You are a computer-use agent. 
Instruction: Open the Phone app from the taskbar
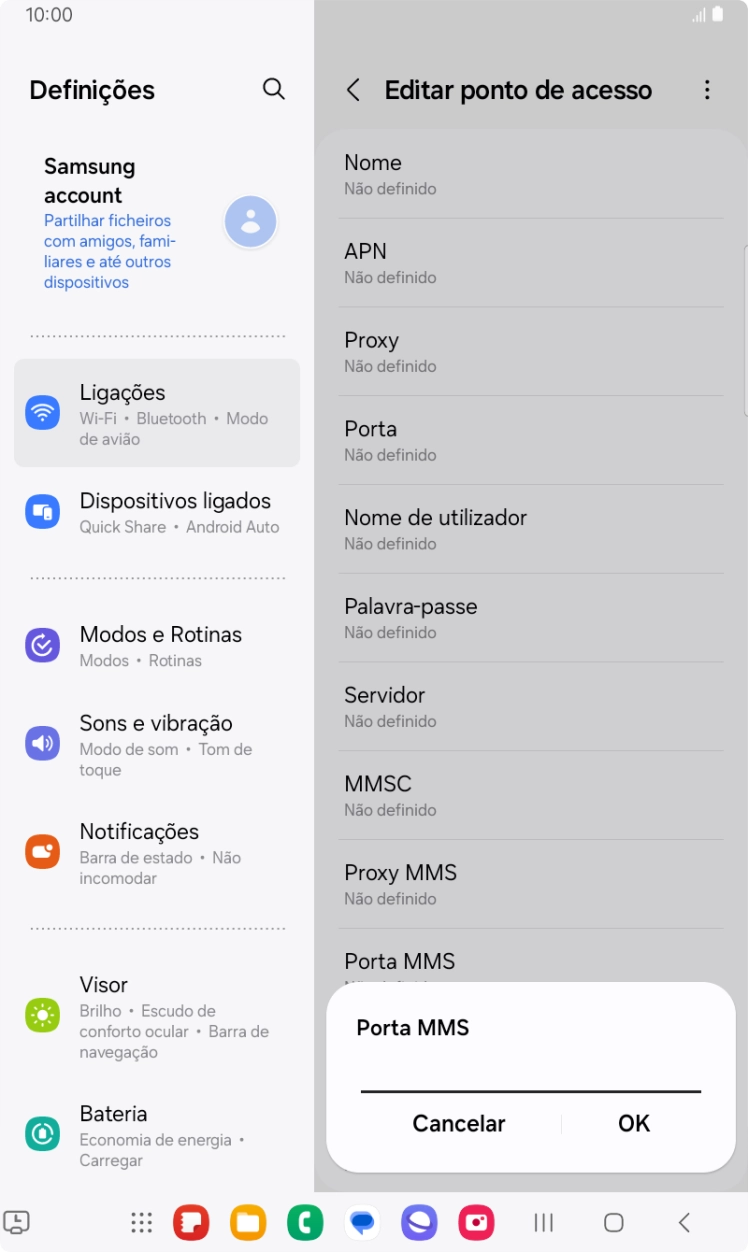coord(304,1222)
